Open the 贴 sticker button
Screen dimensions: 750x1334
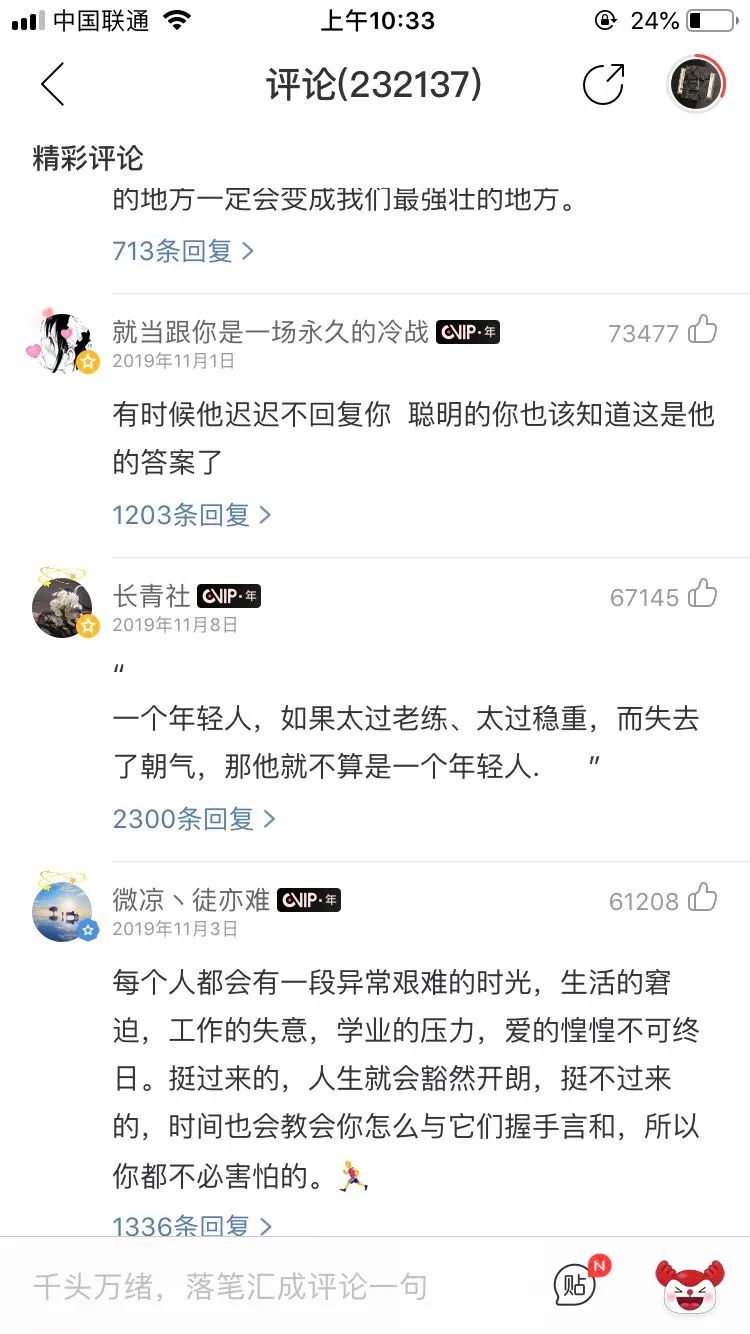577,1285
